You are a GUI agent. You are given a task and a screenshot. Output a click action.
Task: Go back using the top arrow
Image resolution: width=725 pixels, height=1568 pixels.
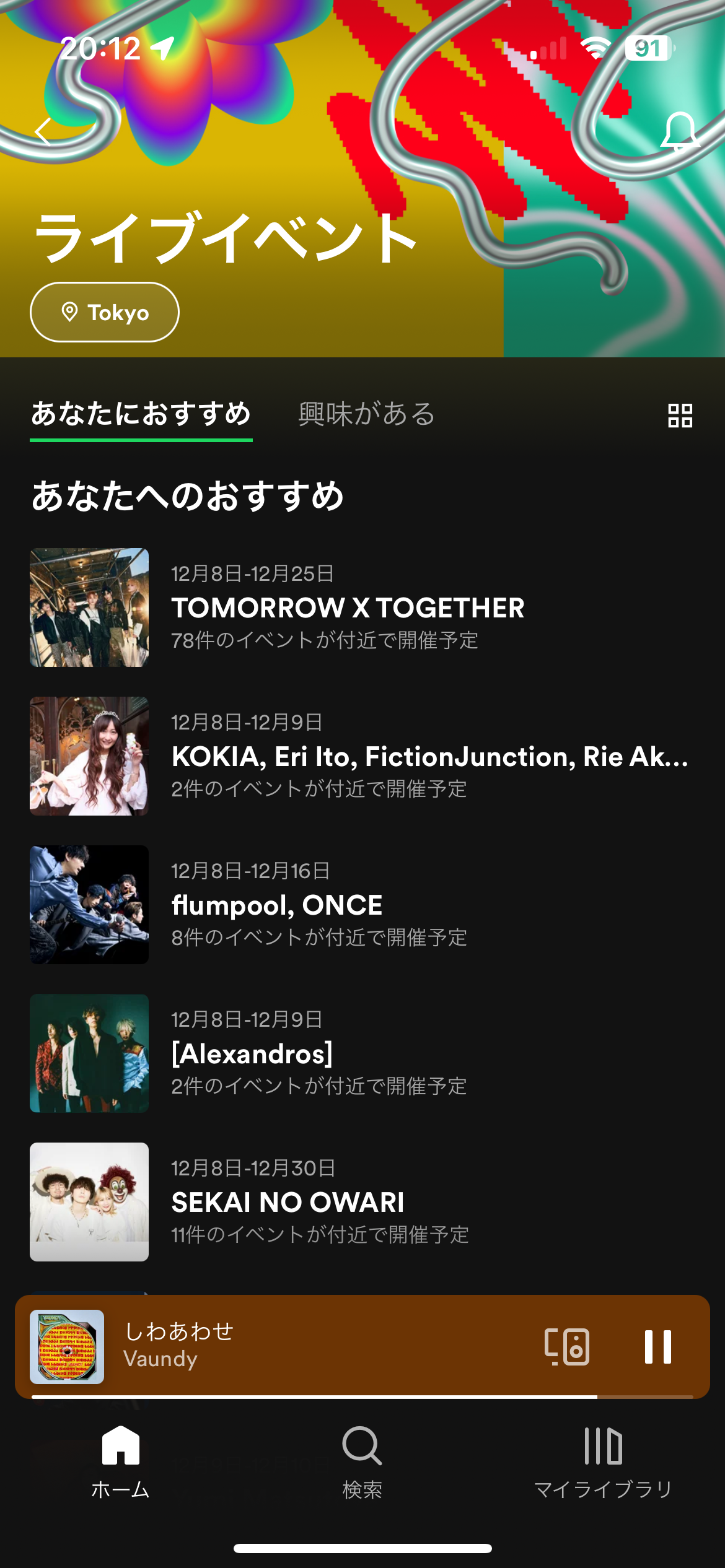(x=43, y=131)
